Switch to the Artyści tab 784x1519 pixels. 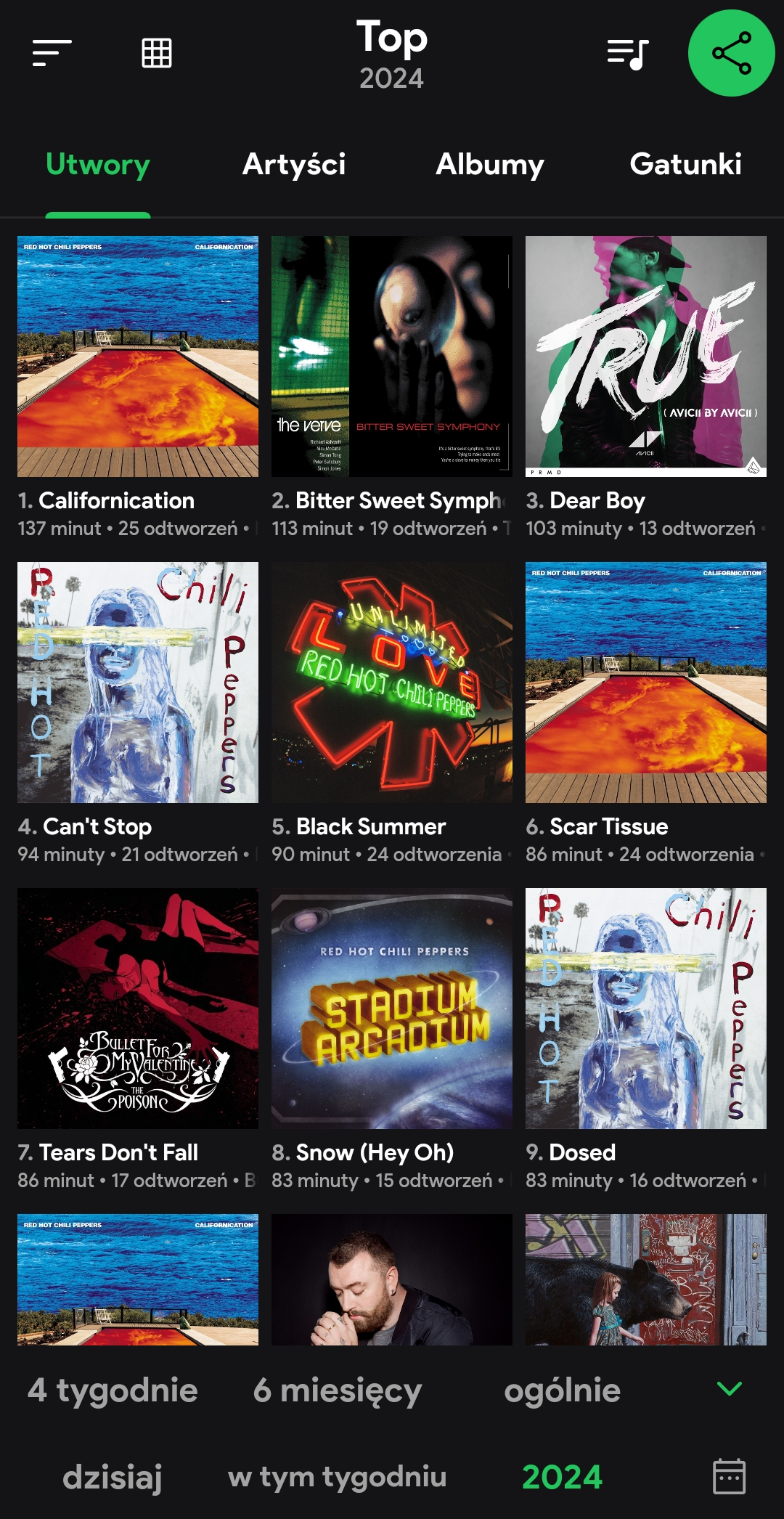point(294,165)
